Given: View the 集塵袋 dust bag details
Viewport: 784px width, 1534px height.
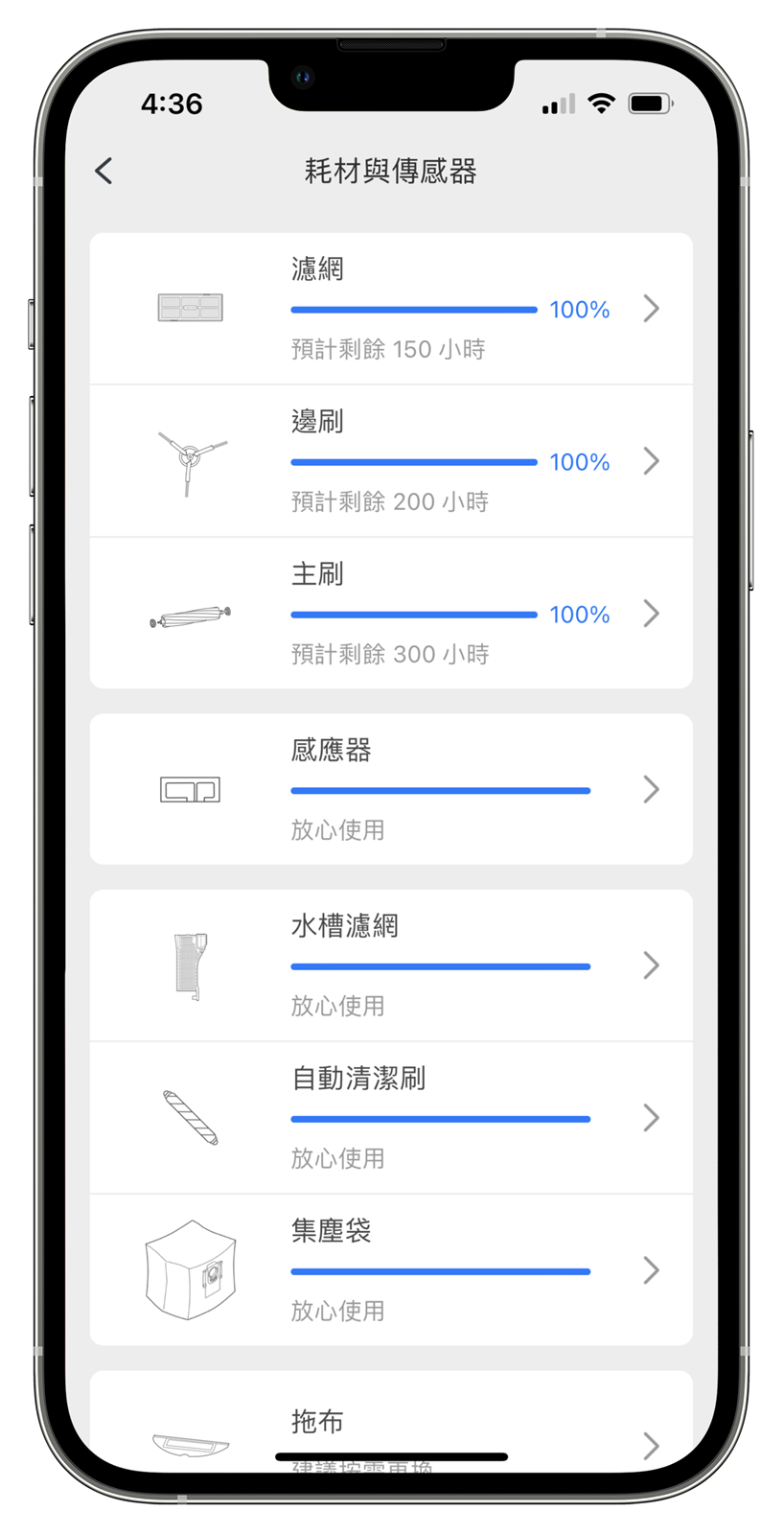Looking at the screenshot, I should pos(391,1270).
